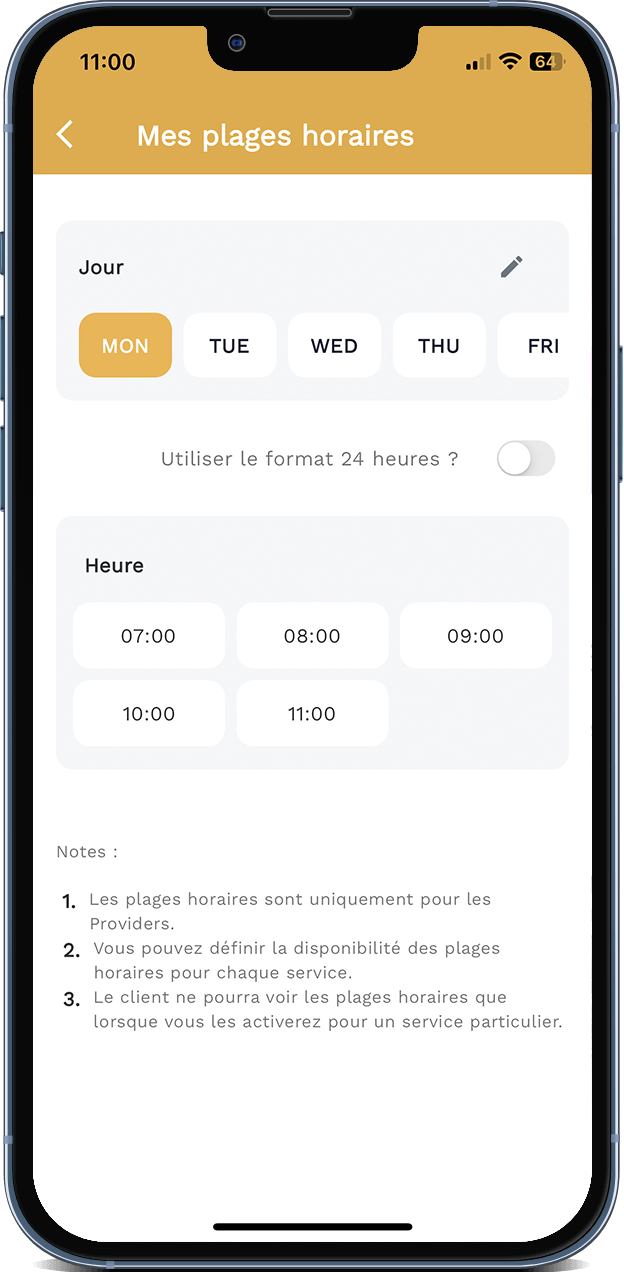Select the 11:00 hour slot
Image resolution: width=624 pixels, height=1273 pixels.
(x=312, y=714)
